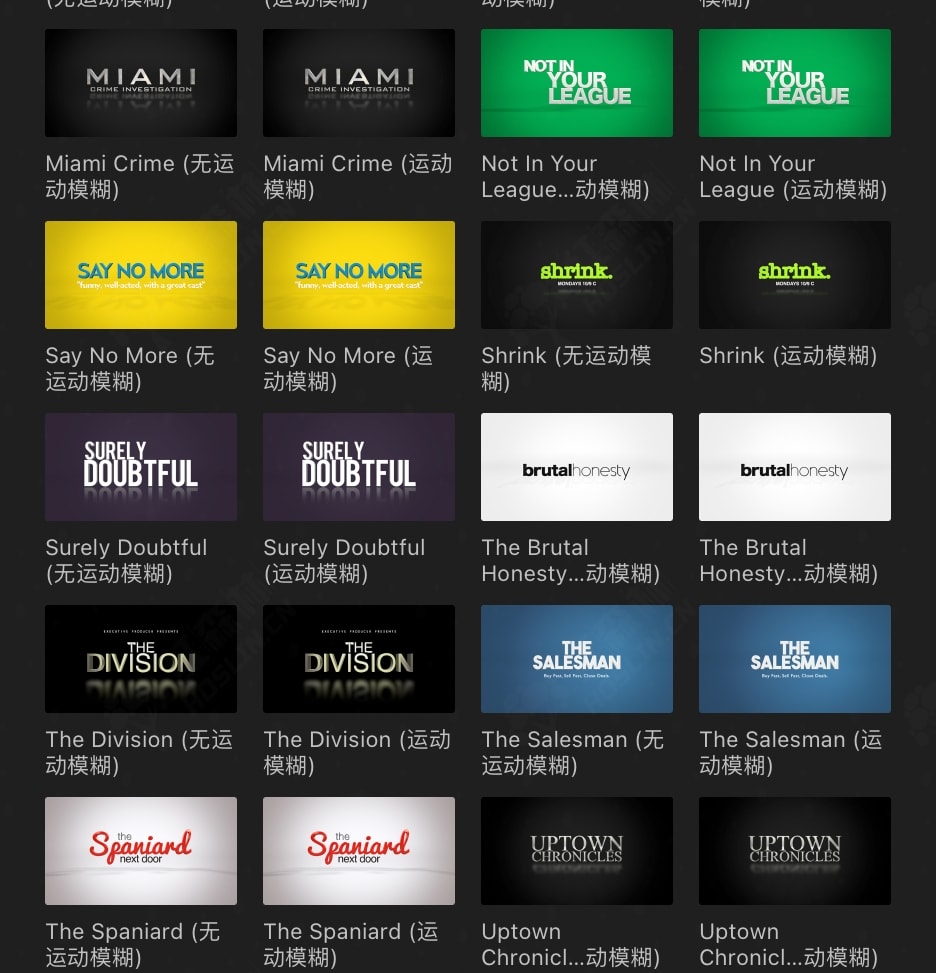936x973 pixels.
Task: Select Say No More (无运动模糊) template
Action: pos(141,275)
